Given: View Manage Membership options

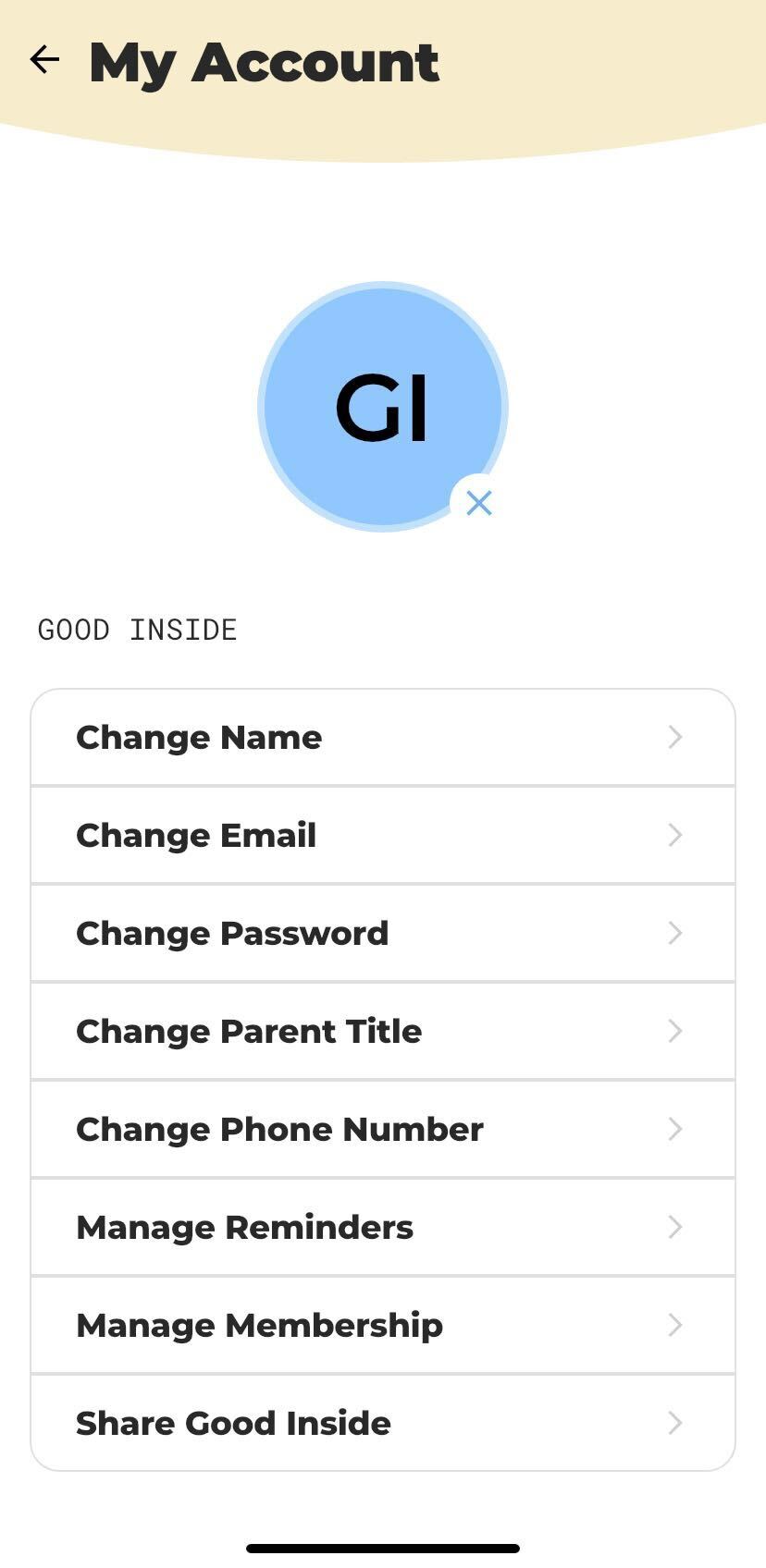Looking at the screenshot, I should [383, 1325].
